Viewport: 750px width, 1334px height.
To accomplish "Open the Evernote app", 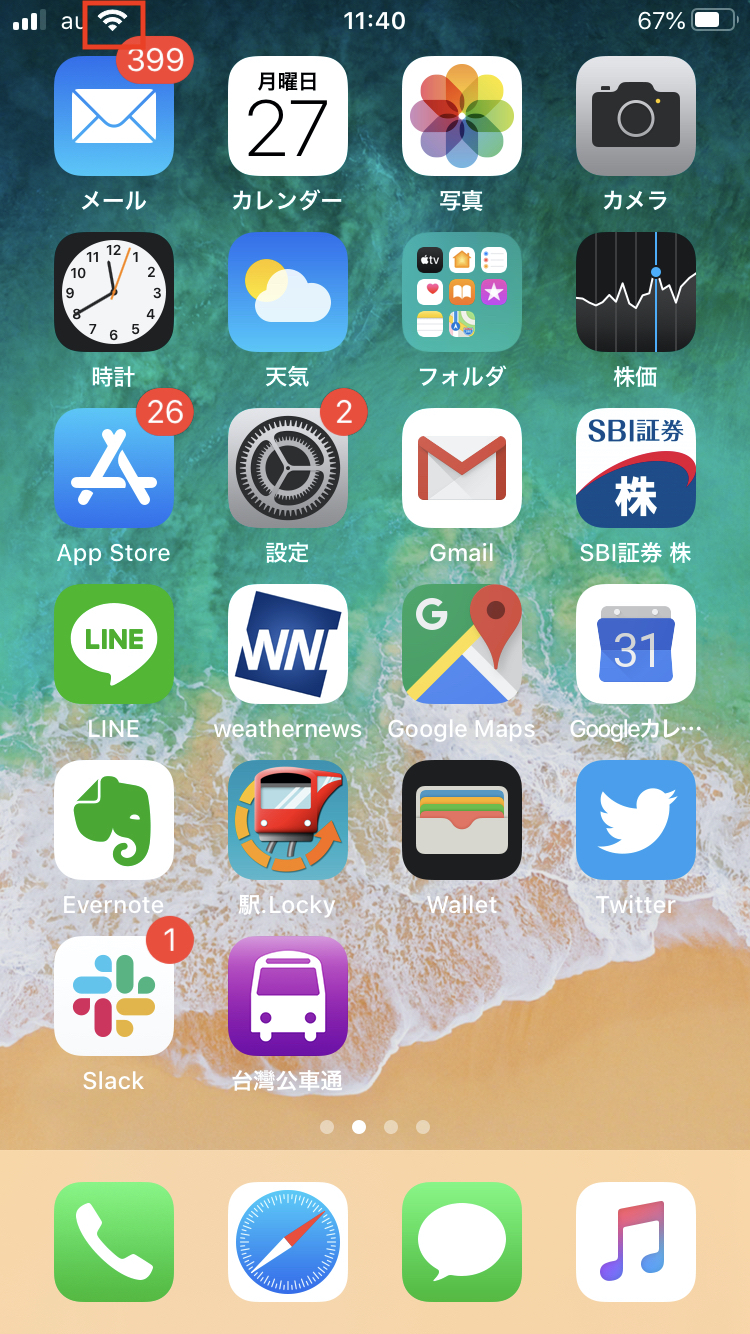I will pos(114,820).
